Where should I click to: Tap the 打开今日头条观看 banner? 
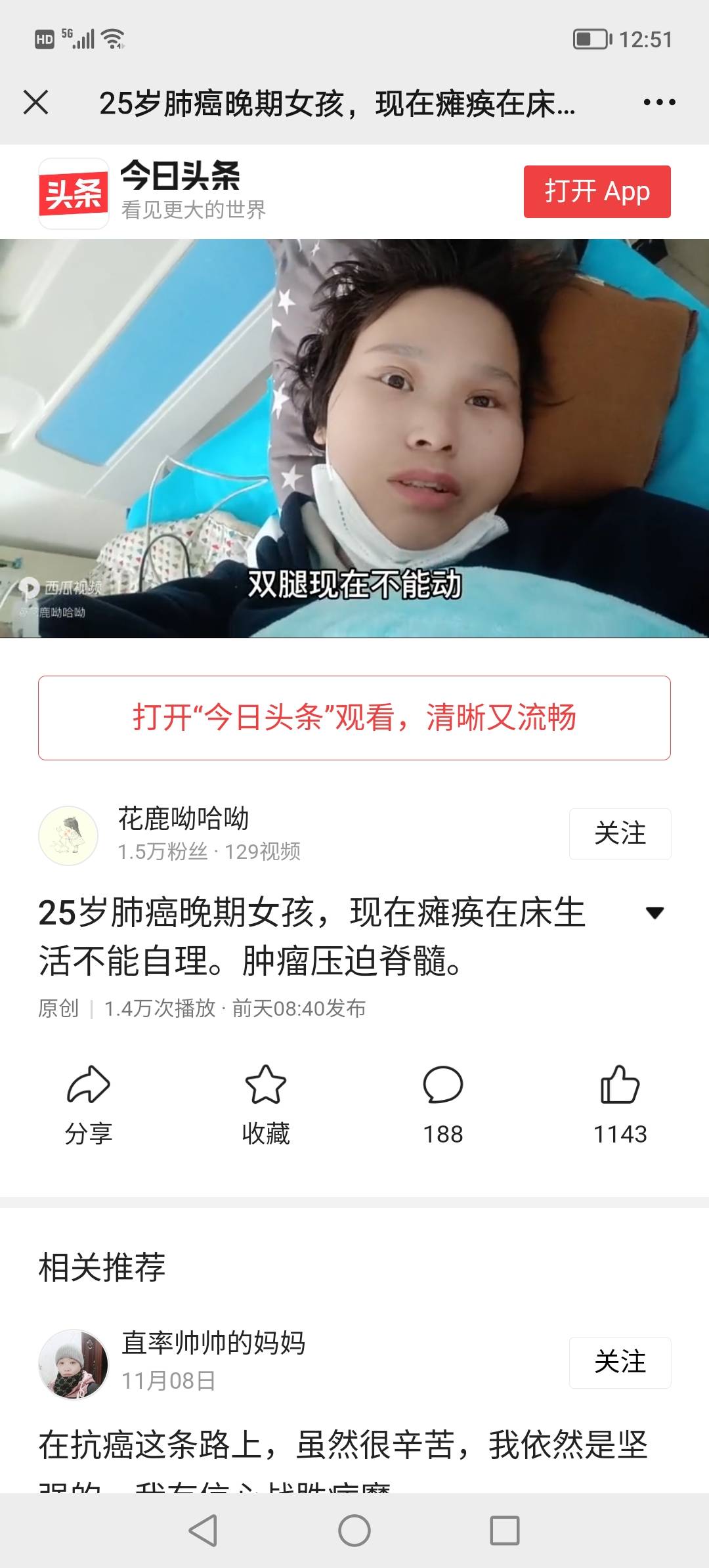click(354, 718)
